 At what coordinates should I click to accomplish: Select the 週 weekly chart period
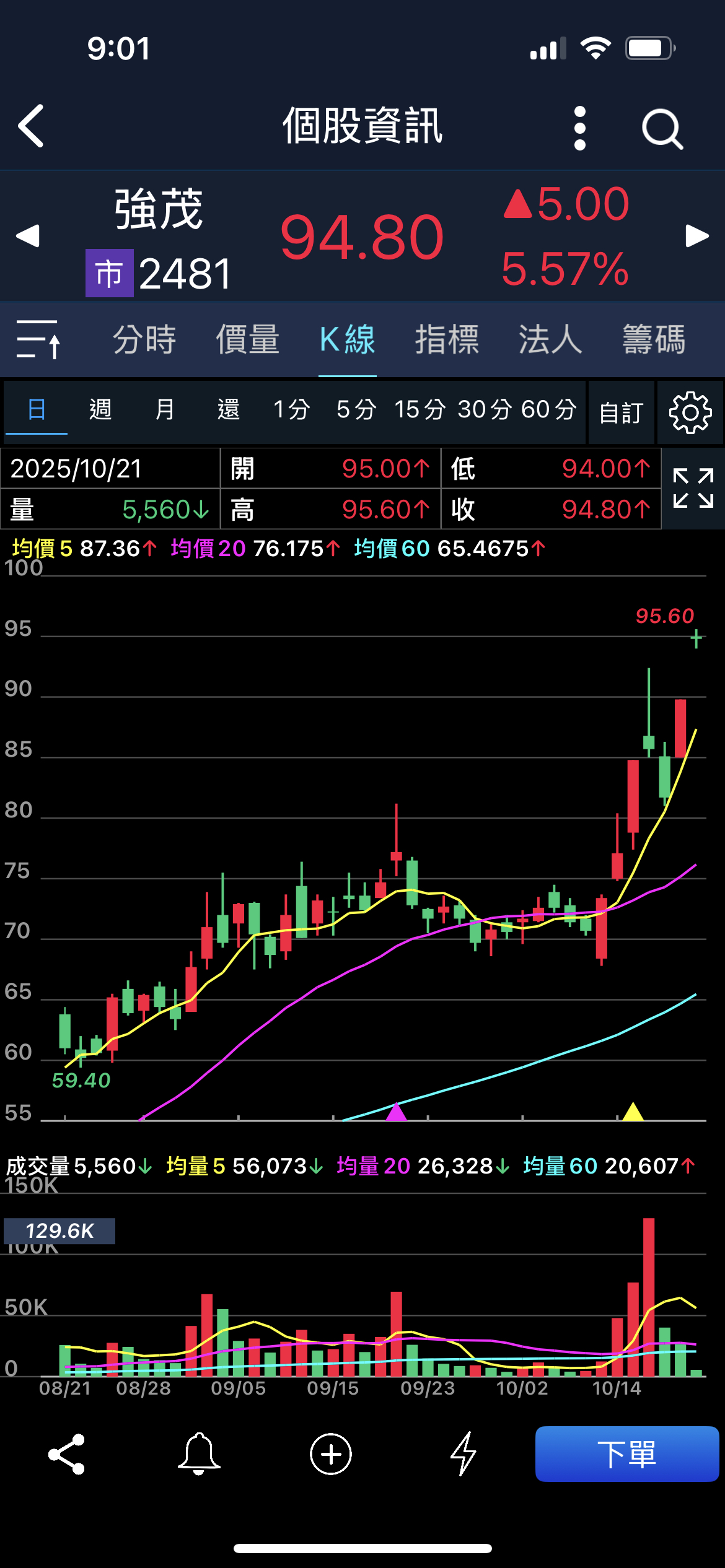100,410
